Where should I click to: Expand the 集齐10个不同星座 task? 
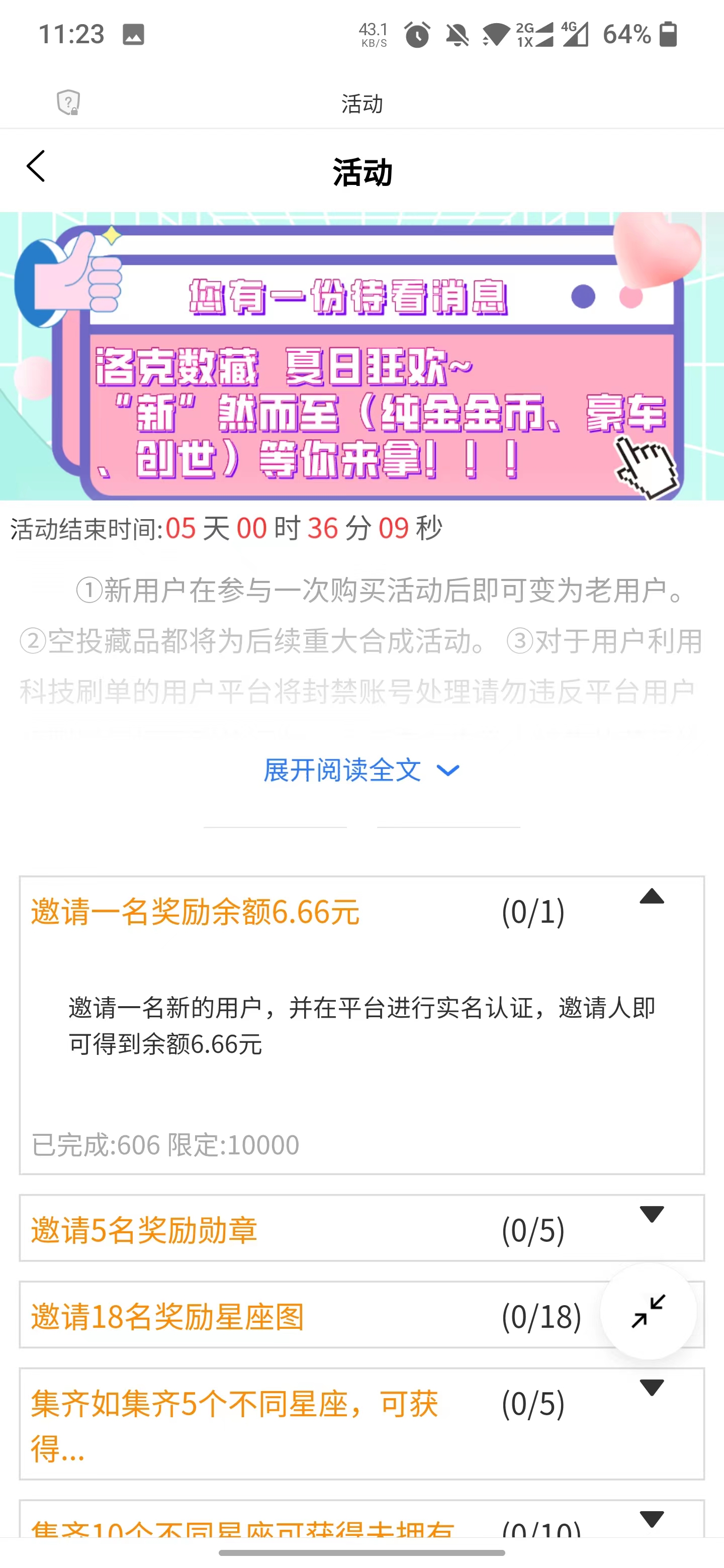click(x=651, y=1519)
